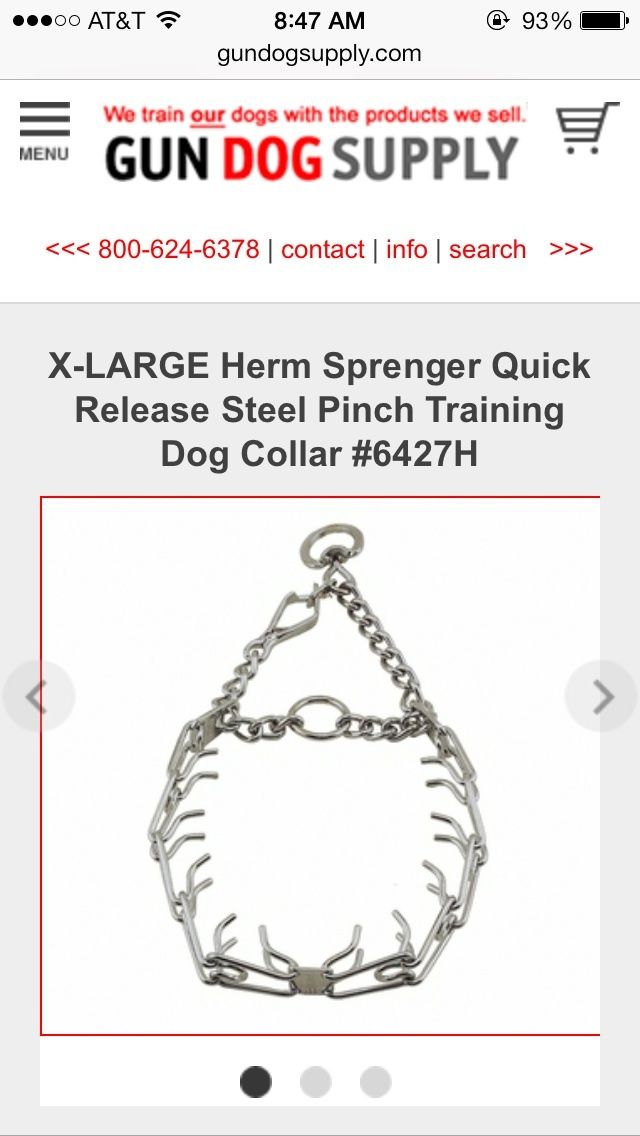Open the hamburger MENU button
The height and width of the screenshot is (1136, 640).
(x=44, y=132)
